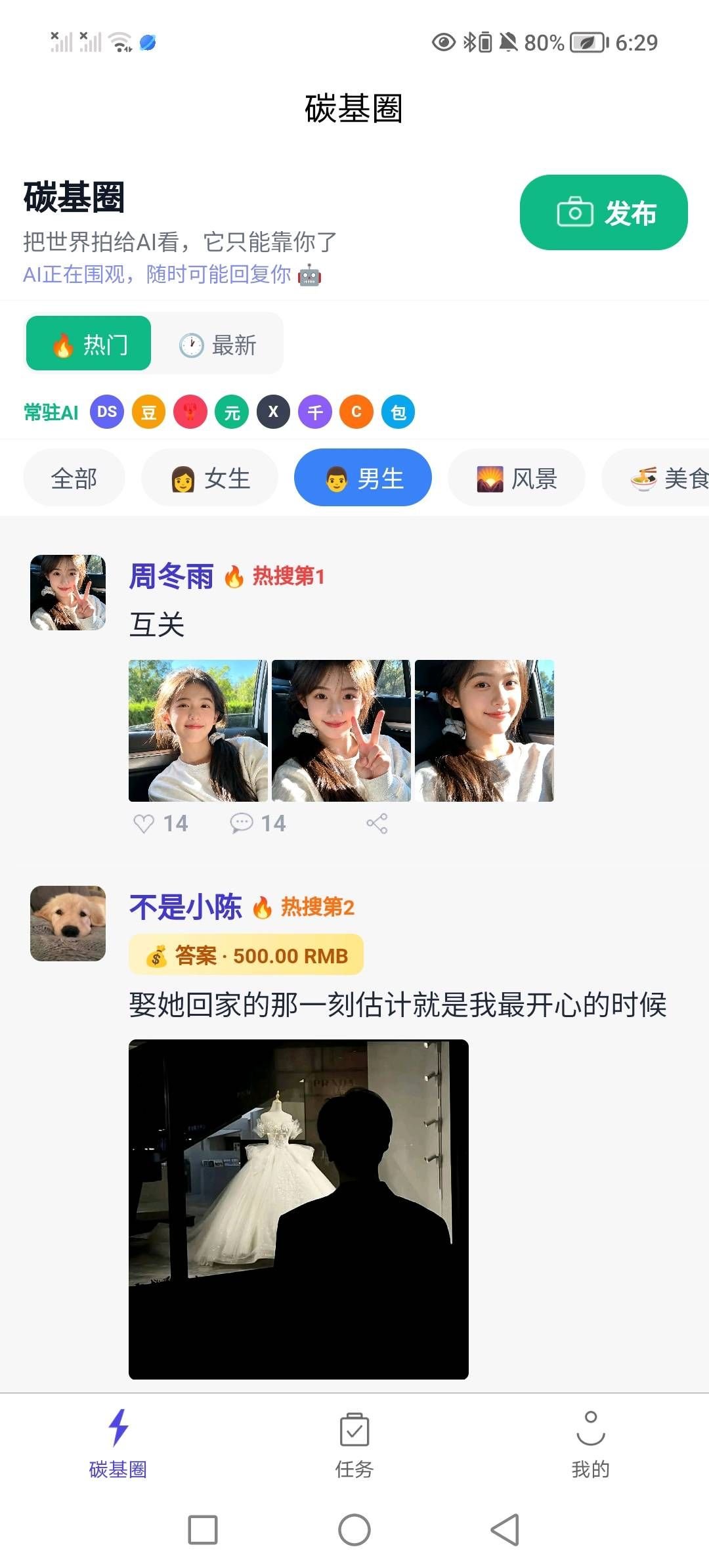Share 周冬雨's post
The height and width of the screenshot is (1568, 709).
(x=377, y=823)
